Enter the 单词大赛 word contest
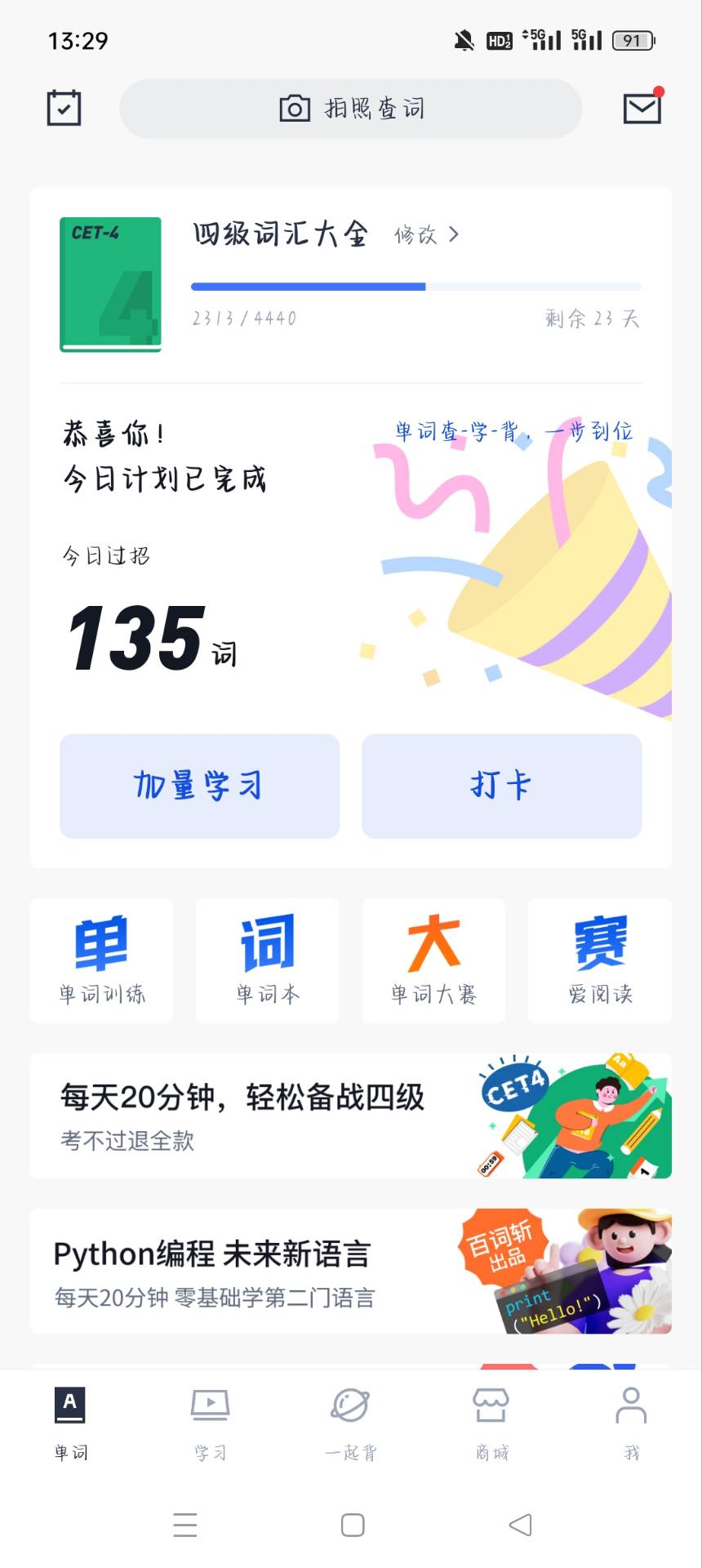 (433, 960)
